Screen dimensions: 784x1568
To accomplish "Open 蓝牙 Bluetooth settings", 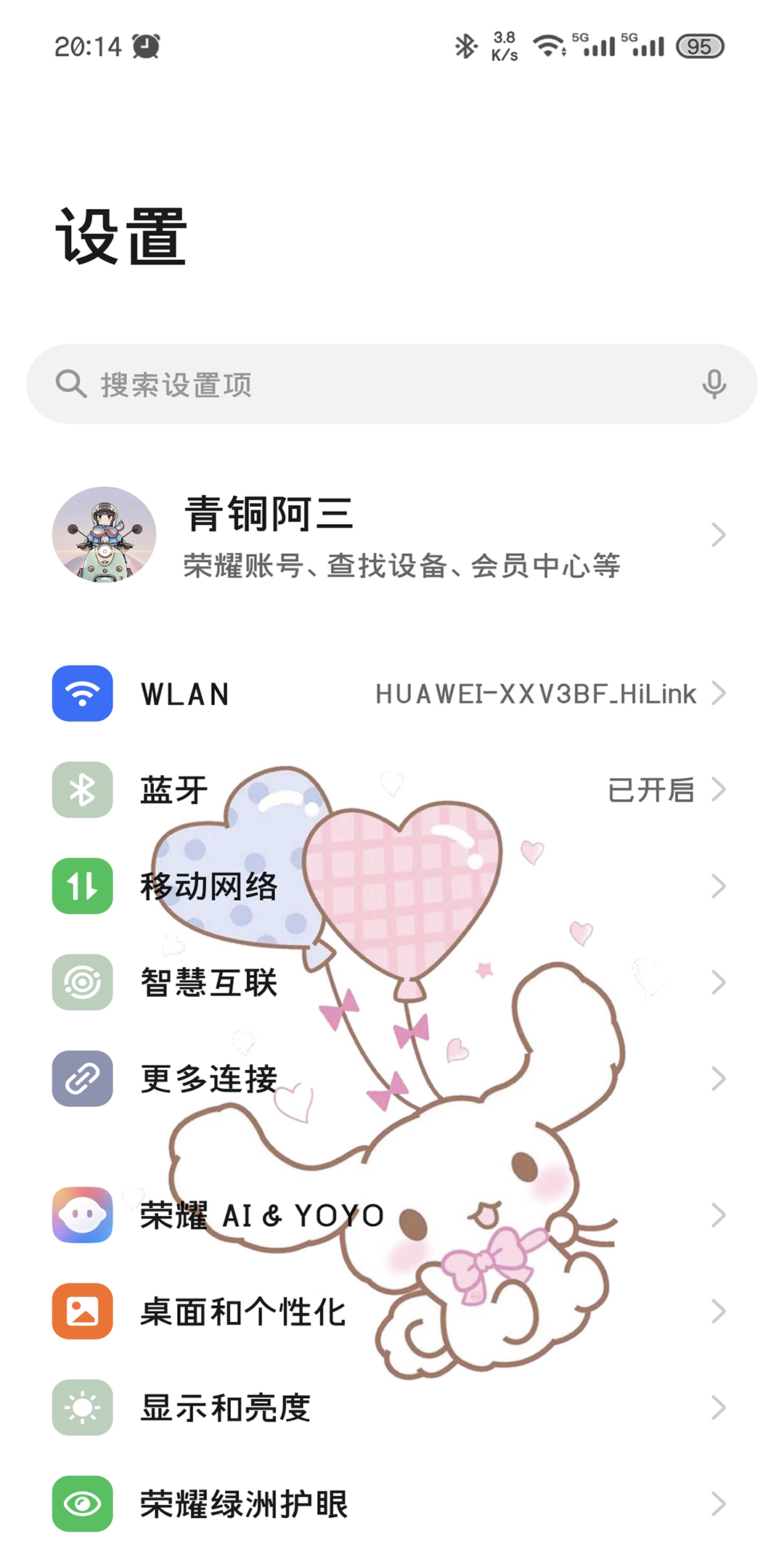I will coord(392,790).
